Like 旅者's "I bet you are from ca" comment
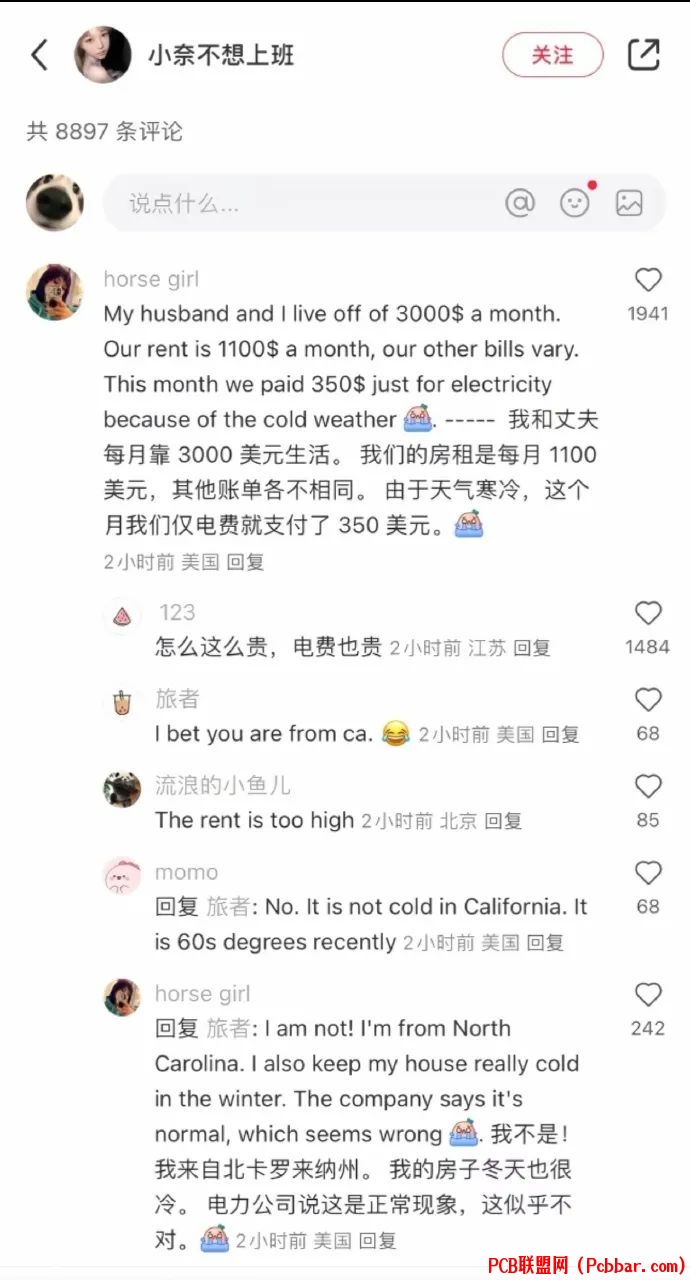 coord(648,700)
